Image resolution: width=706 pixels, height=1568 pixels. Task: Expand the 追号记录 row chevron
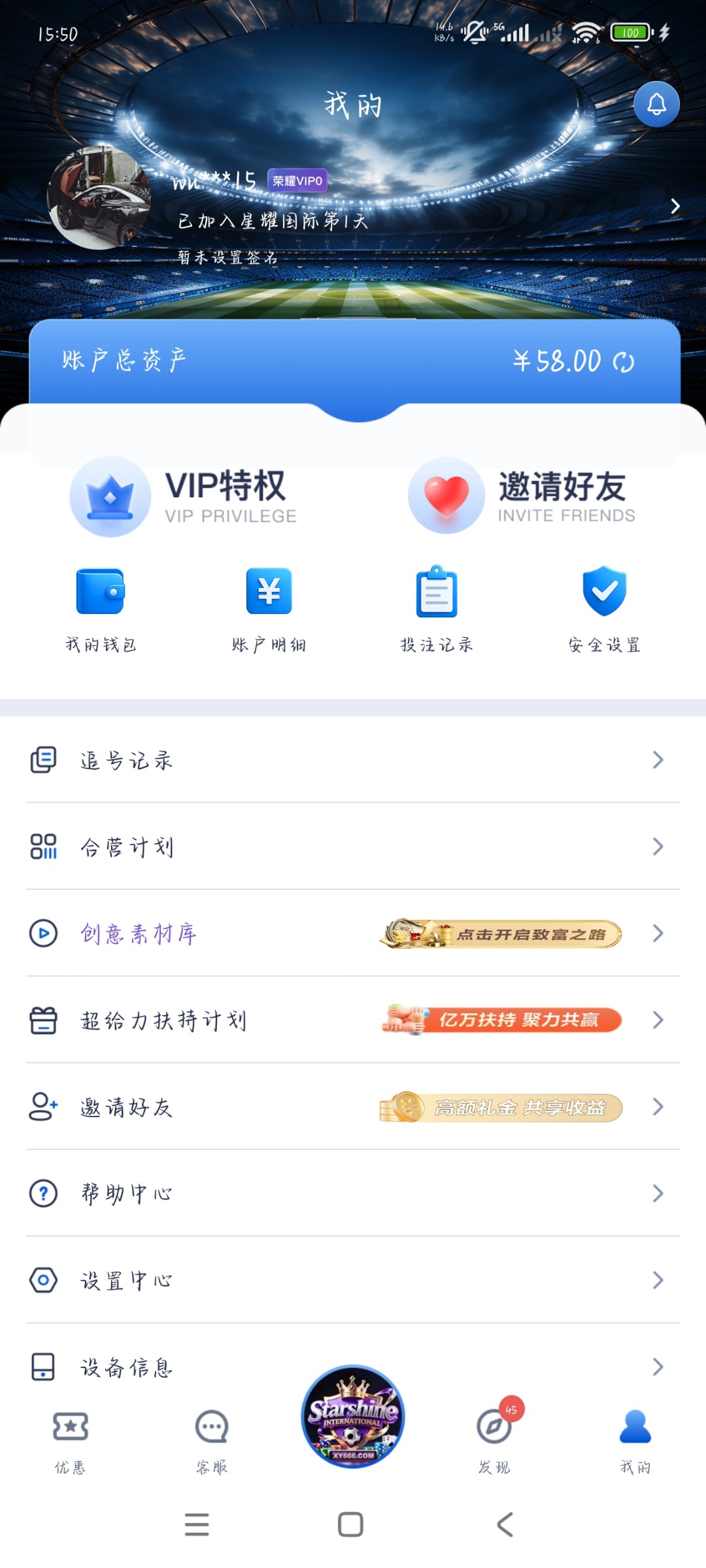tap(658, 760)
